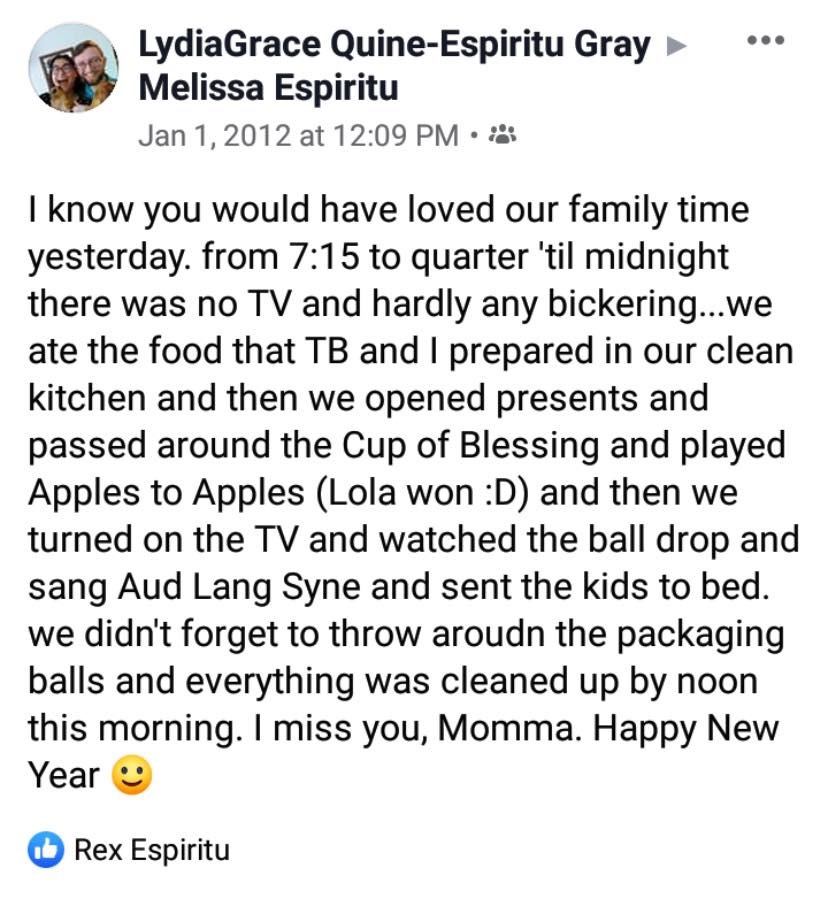Open LydiaGrace Quine-Espiritu Gray's profile picture

[x=73, y=69]
